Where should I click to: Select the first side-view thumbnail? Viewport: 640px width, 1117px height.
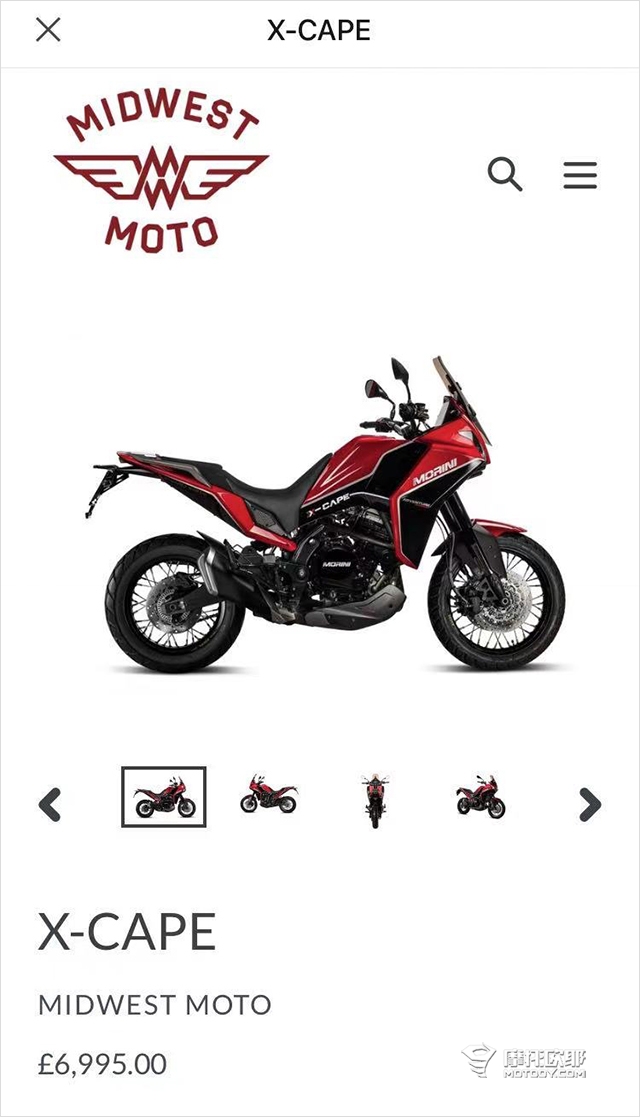point(164,797)
